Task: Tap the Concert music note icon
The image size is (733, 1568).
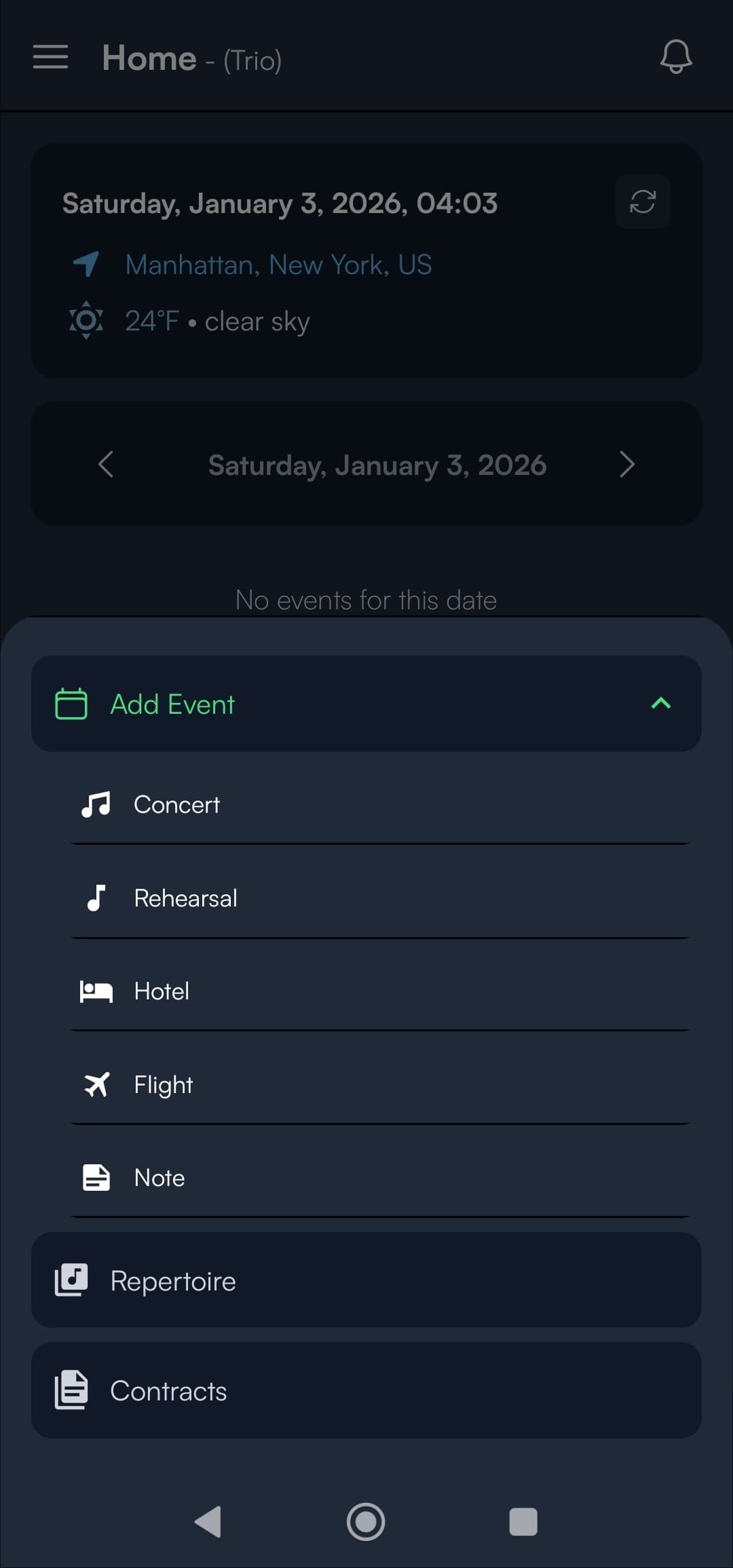Action: (96, 804)
